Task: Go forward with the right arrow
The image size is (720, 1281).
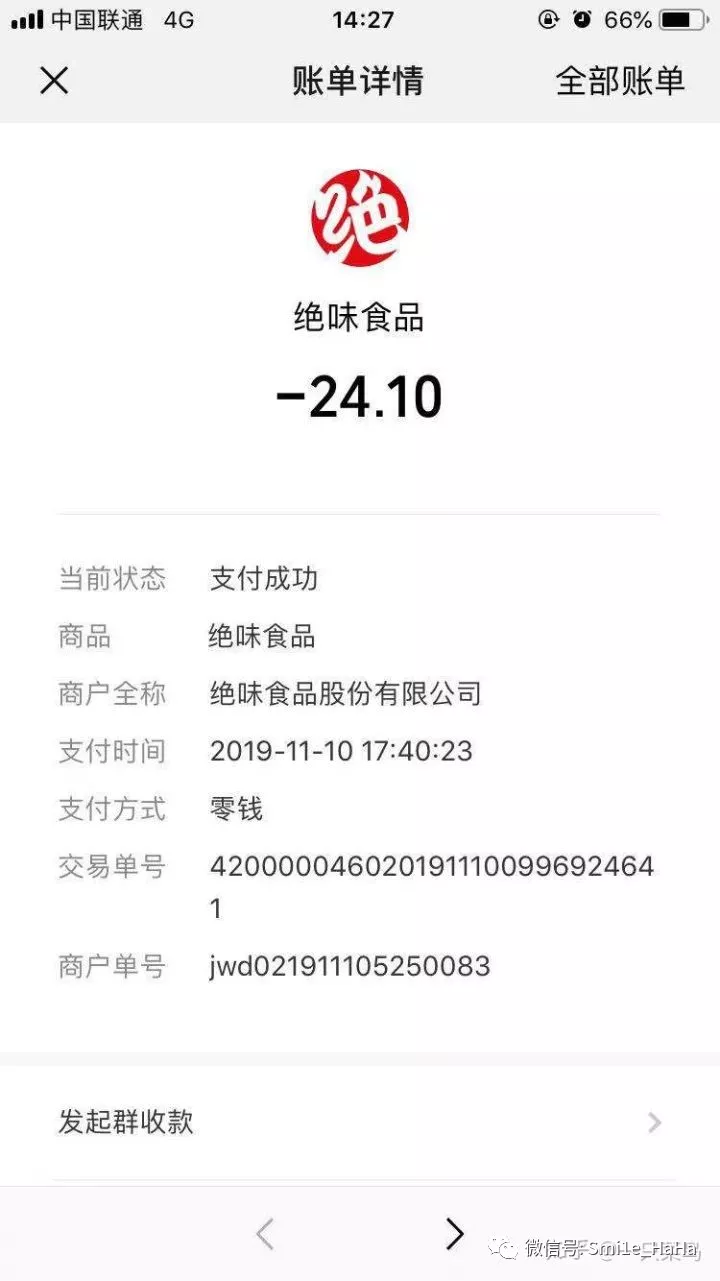Action: [x=455, y=1234]
